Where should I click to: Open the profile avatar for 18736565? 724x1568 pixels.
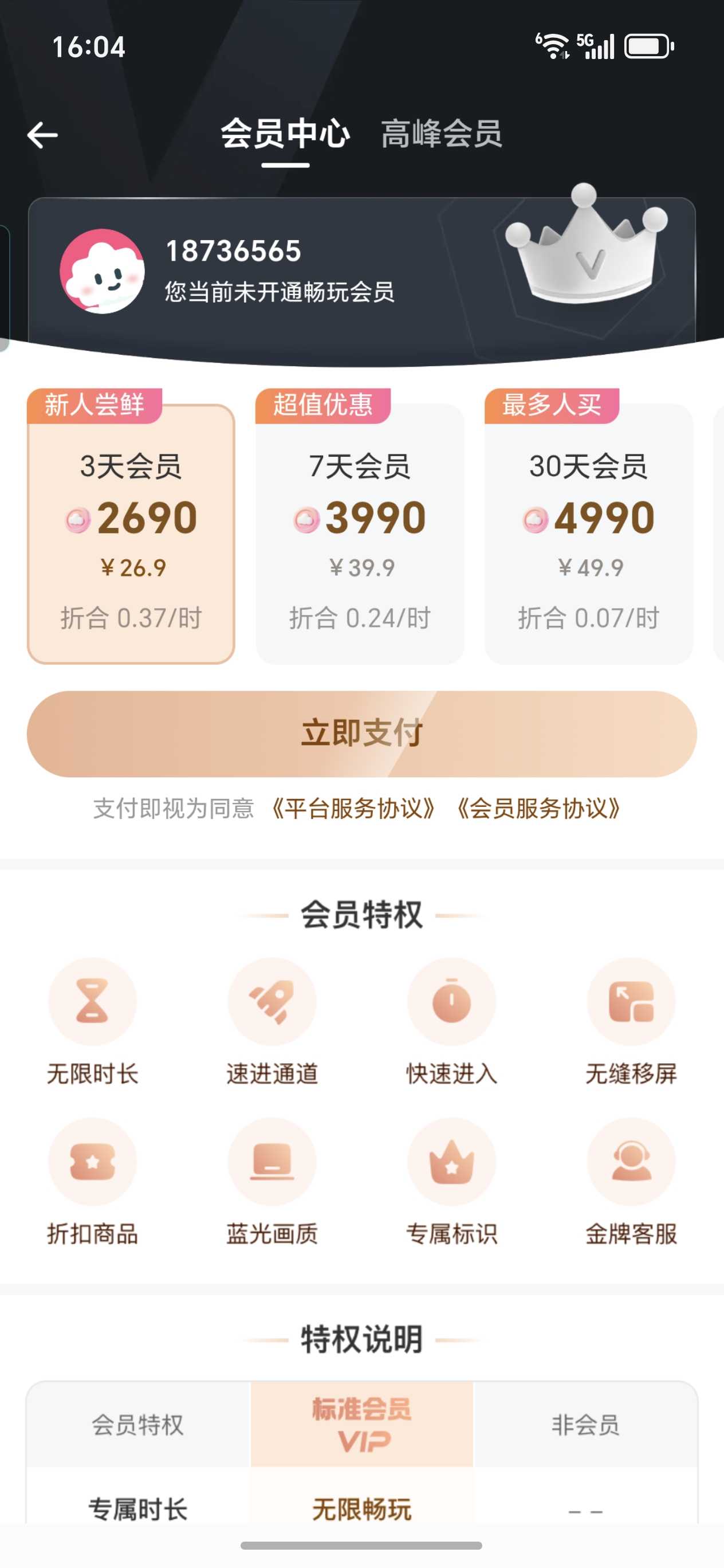(102, 271)
